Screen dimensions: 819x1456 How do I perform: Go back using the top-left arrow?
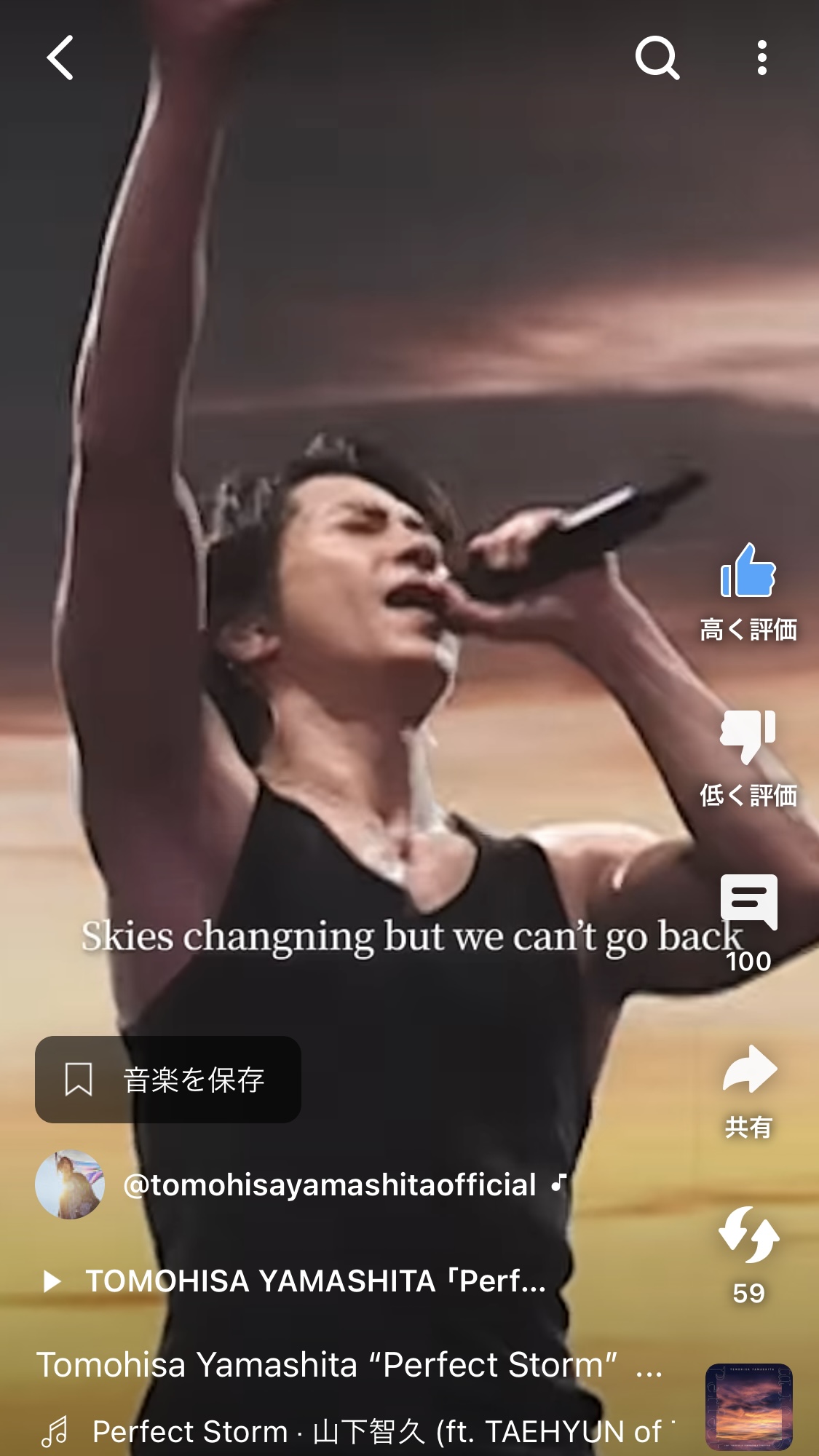point(60,58)
